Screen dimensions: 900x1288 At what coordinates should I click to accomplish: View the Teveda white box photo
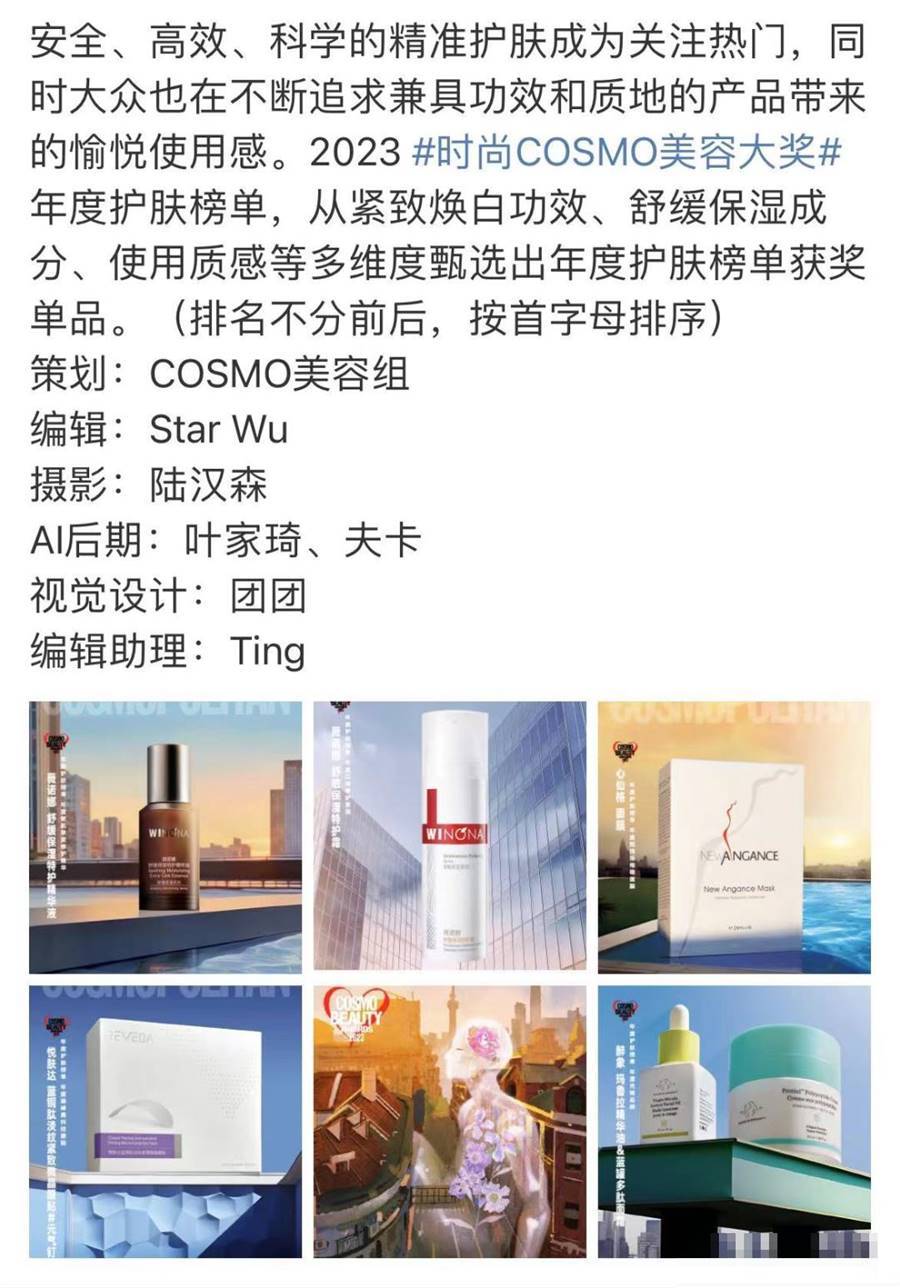(x=165, y=1121)
